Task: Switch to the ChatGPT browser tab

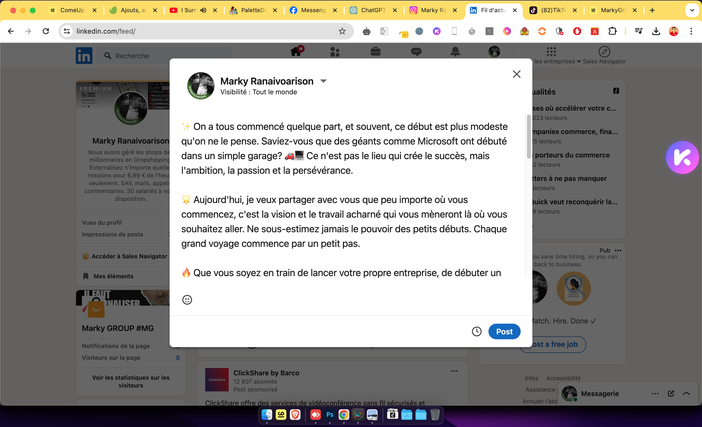Action: (373, 10)
